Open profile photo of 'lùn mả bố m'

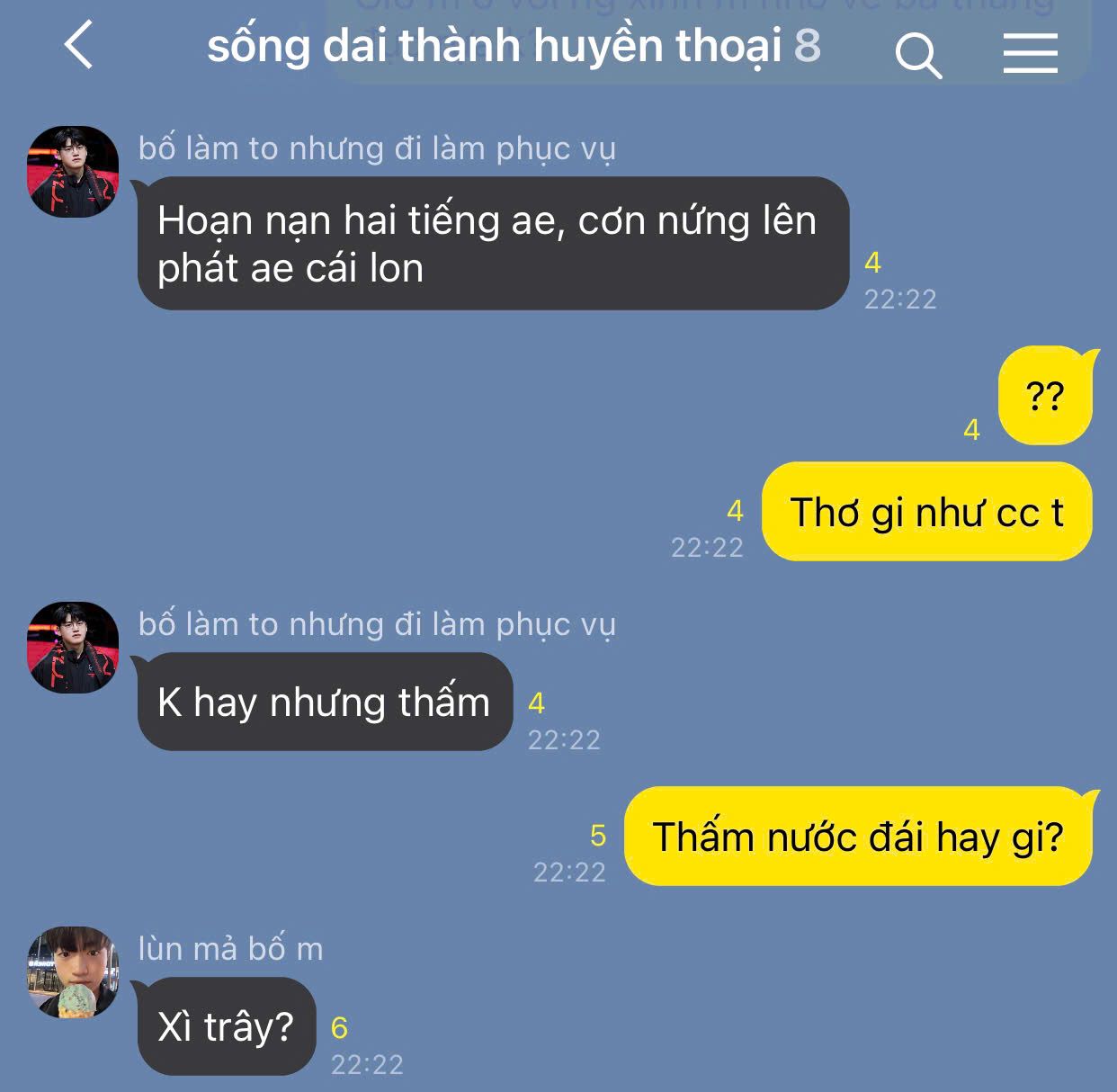tap(73, 972)
